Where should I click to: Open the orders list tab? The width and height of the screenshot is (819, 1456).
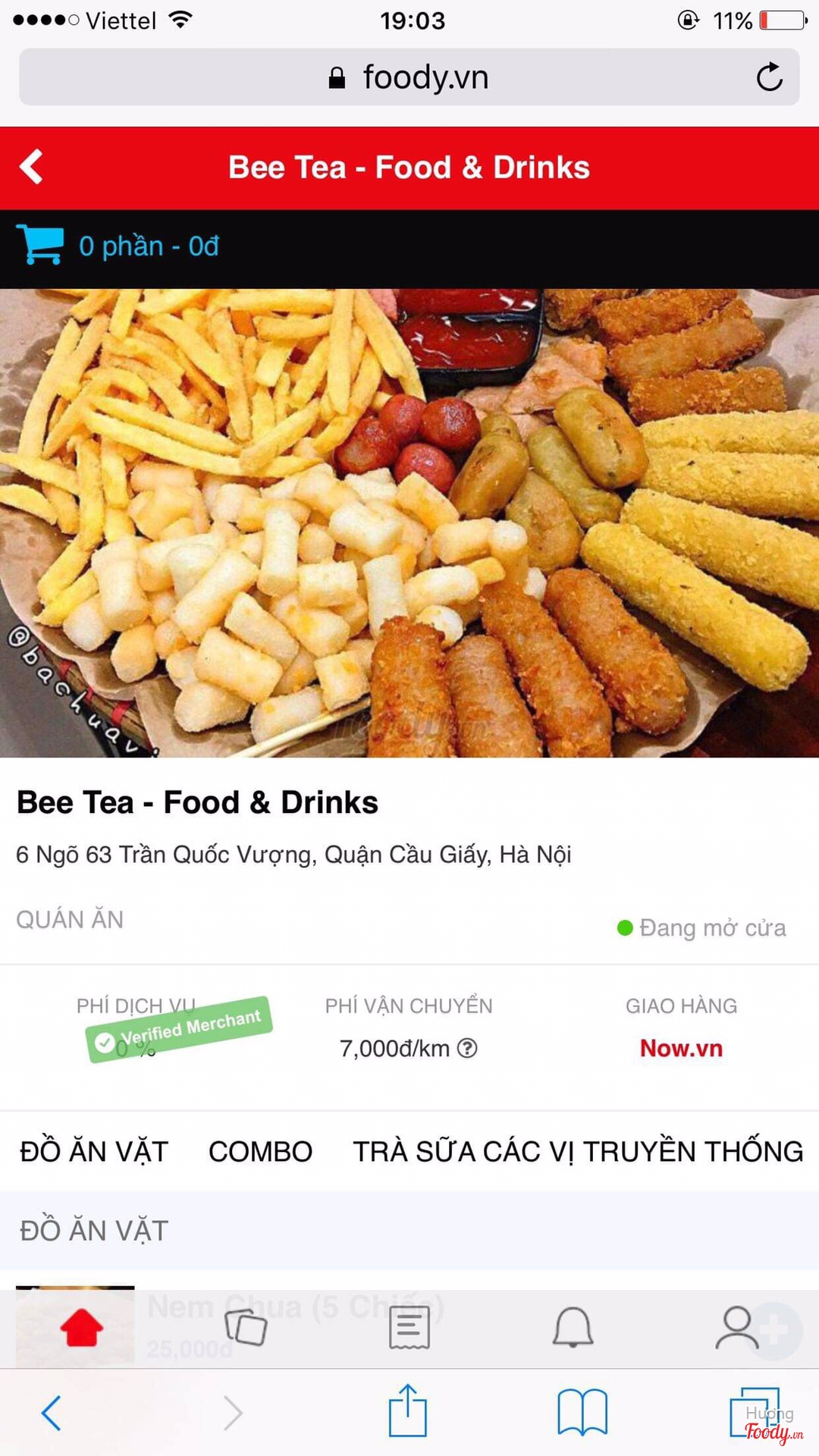pyautogui.click(x=409, y=1328)
